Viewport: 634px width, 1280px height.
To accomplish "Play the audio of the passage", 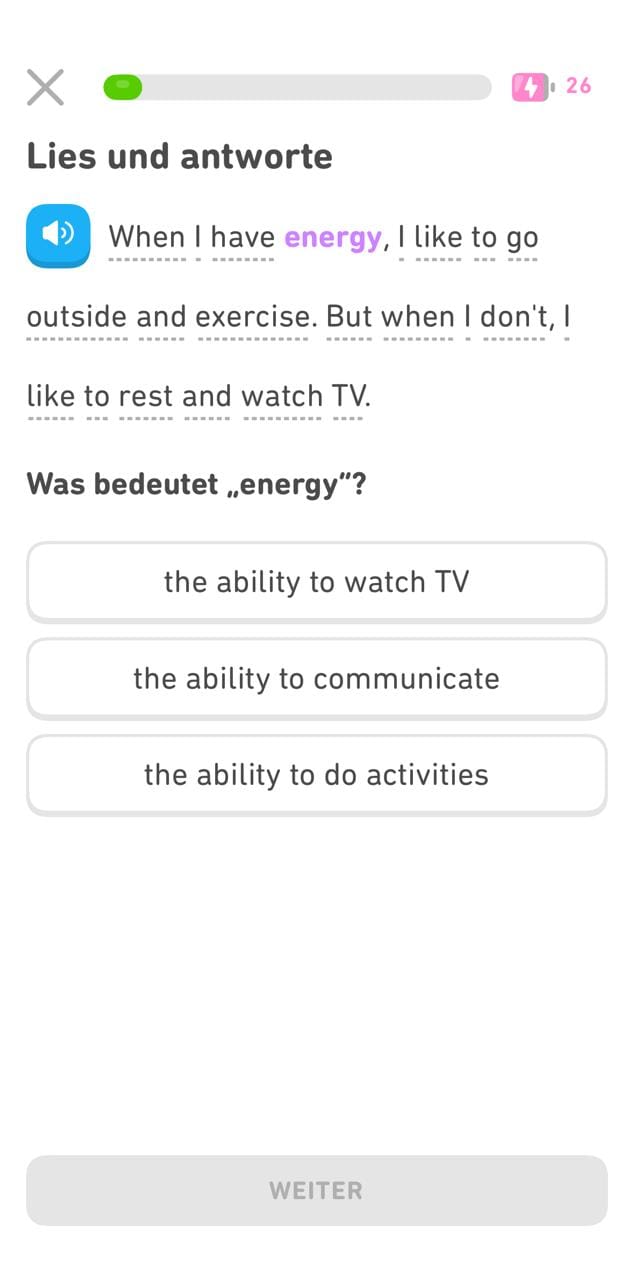I will coord(58,236).
